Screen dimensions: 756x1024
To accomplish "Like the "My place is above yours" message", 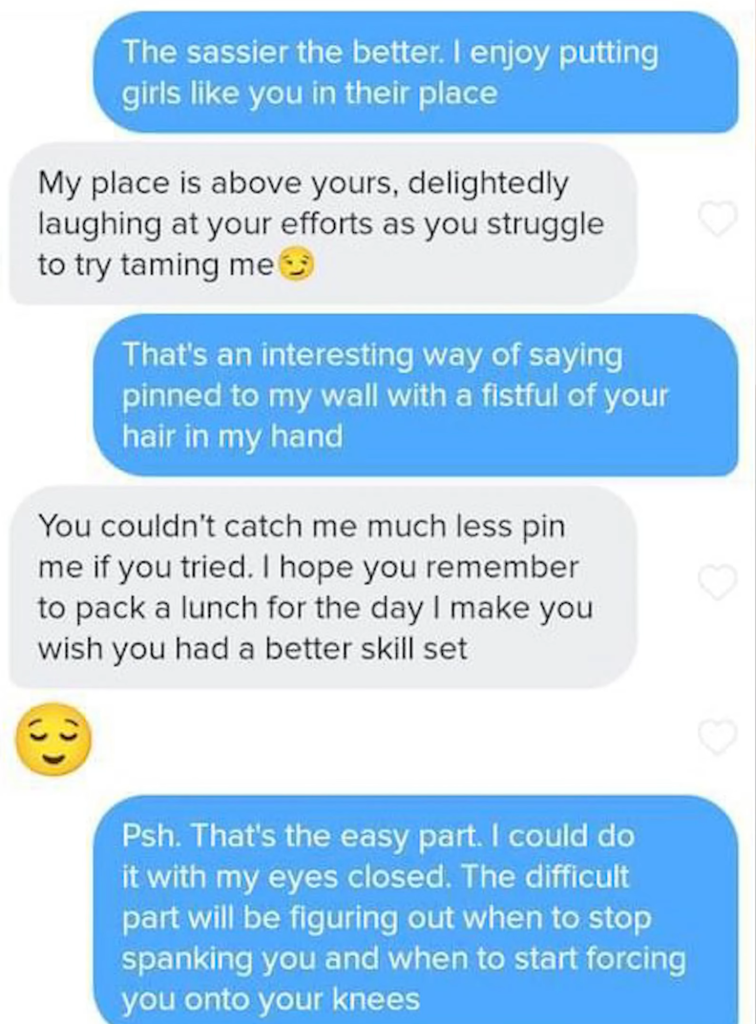I will (x=716, y=220).
